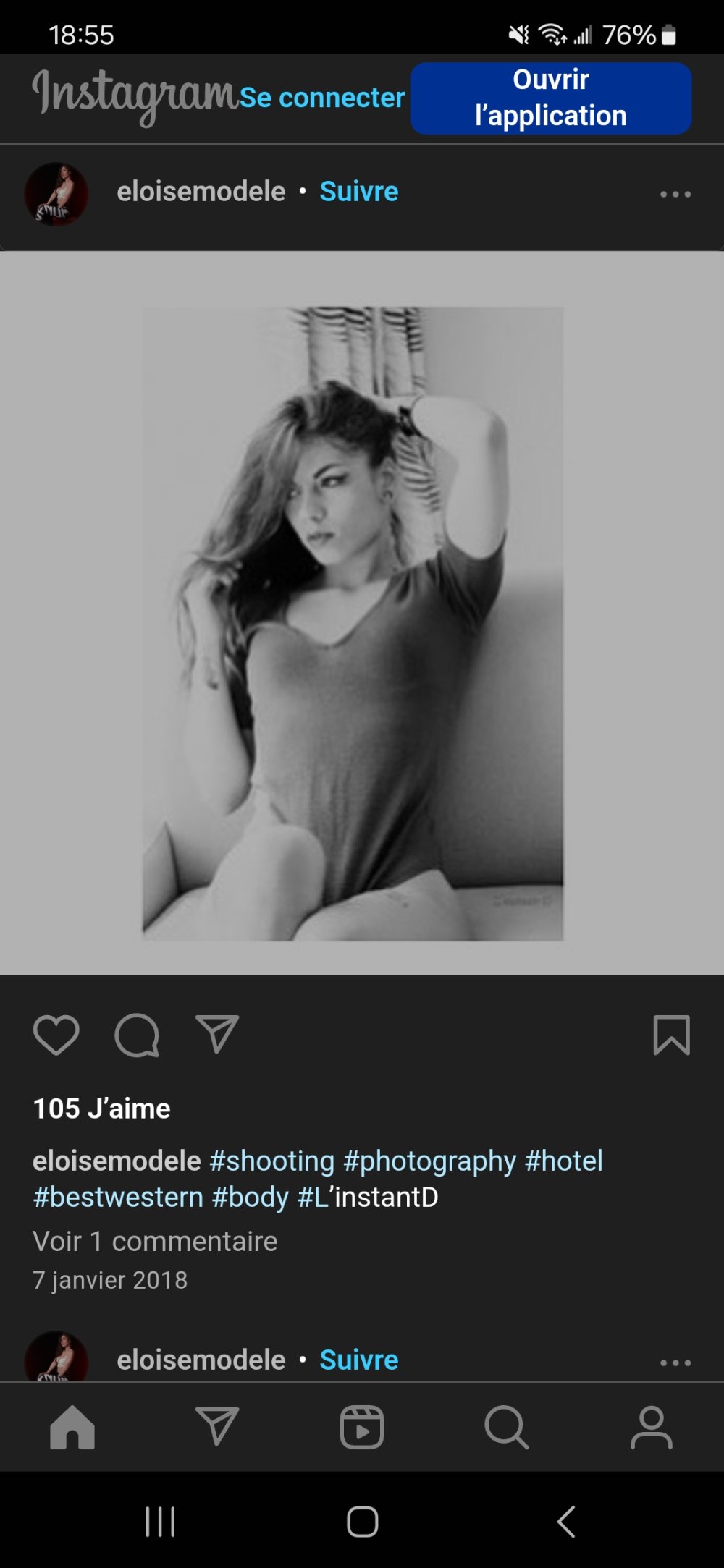Open the search tab

[x=506, y=1427]
